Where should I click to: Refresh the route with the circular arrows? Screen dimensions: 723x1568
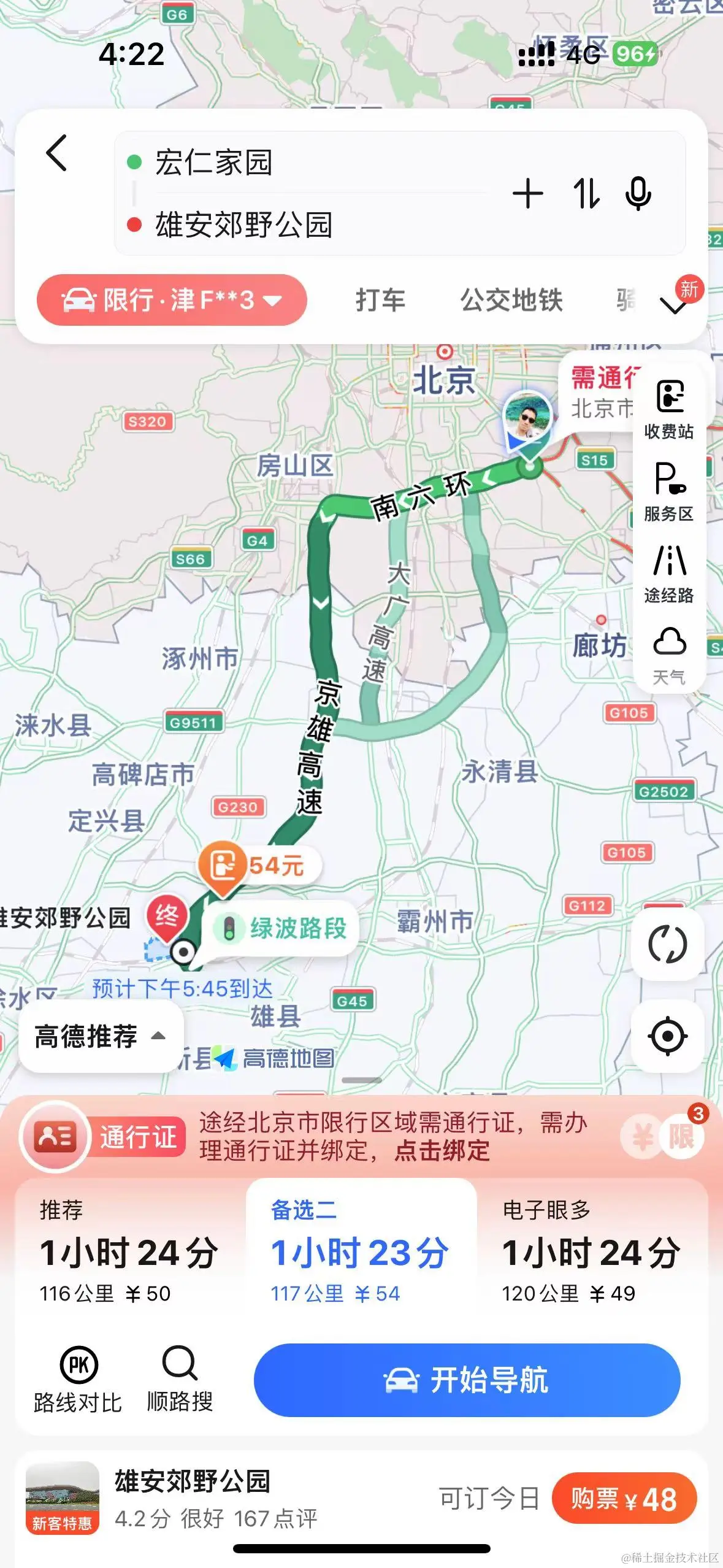tap(667, 944)
